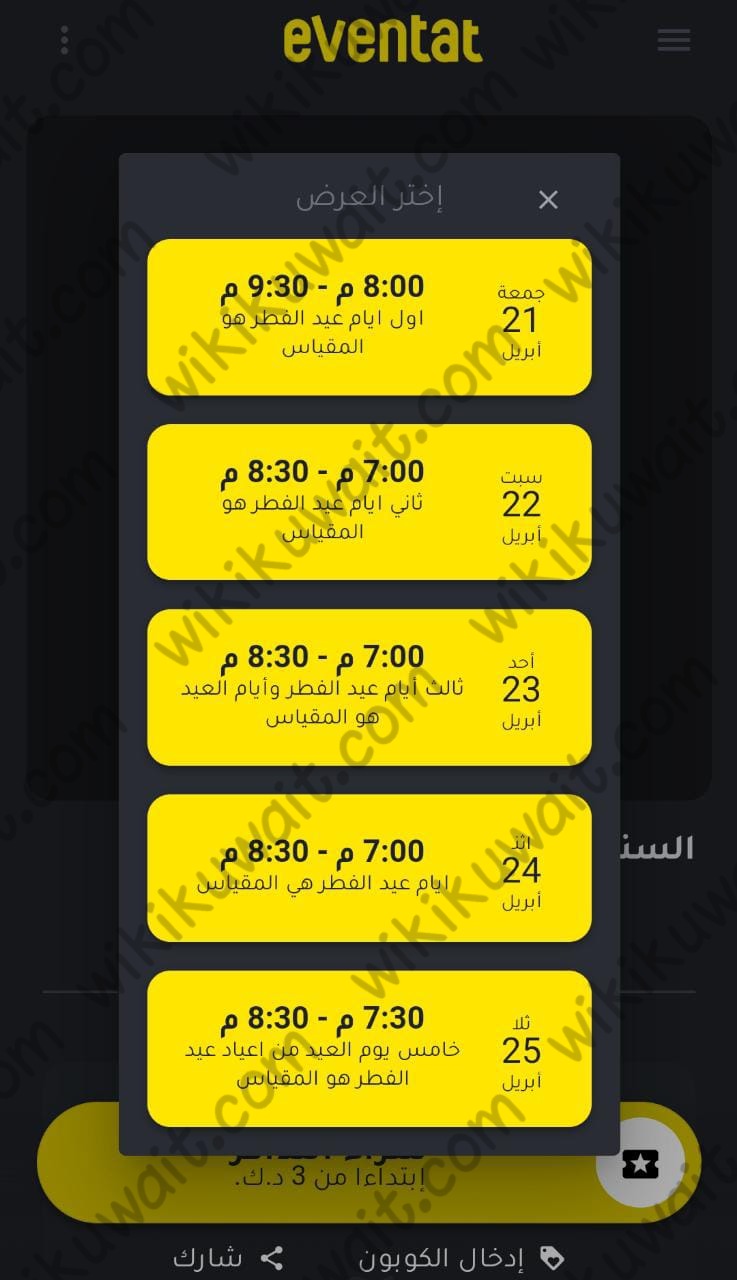
Task: Select the Monday 24 April show
Action: coord(369,868)
